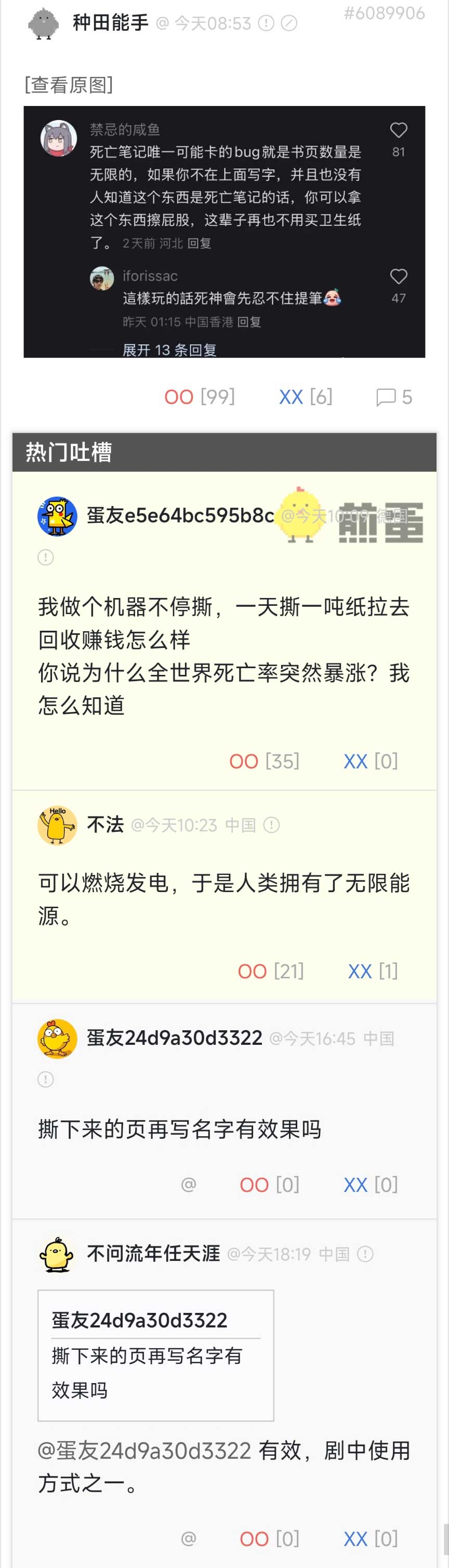Tap the post's embedded screenshot image
Screen dimensions: 449x1568
[x=224, y=231]
